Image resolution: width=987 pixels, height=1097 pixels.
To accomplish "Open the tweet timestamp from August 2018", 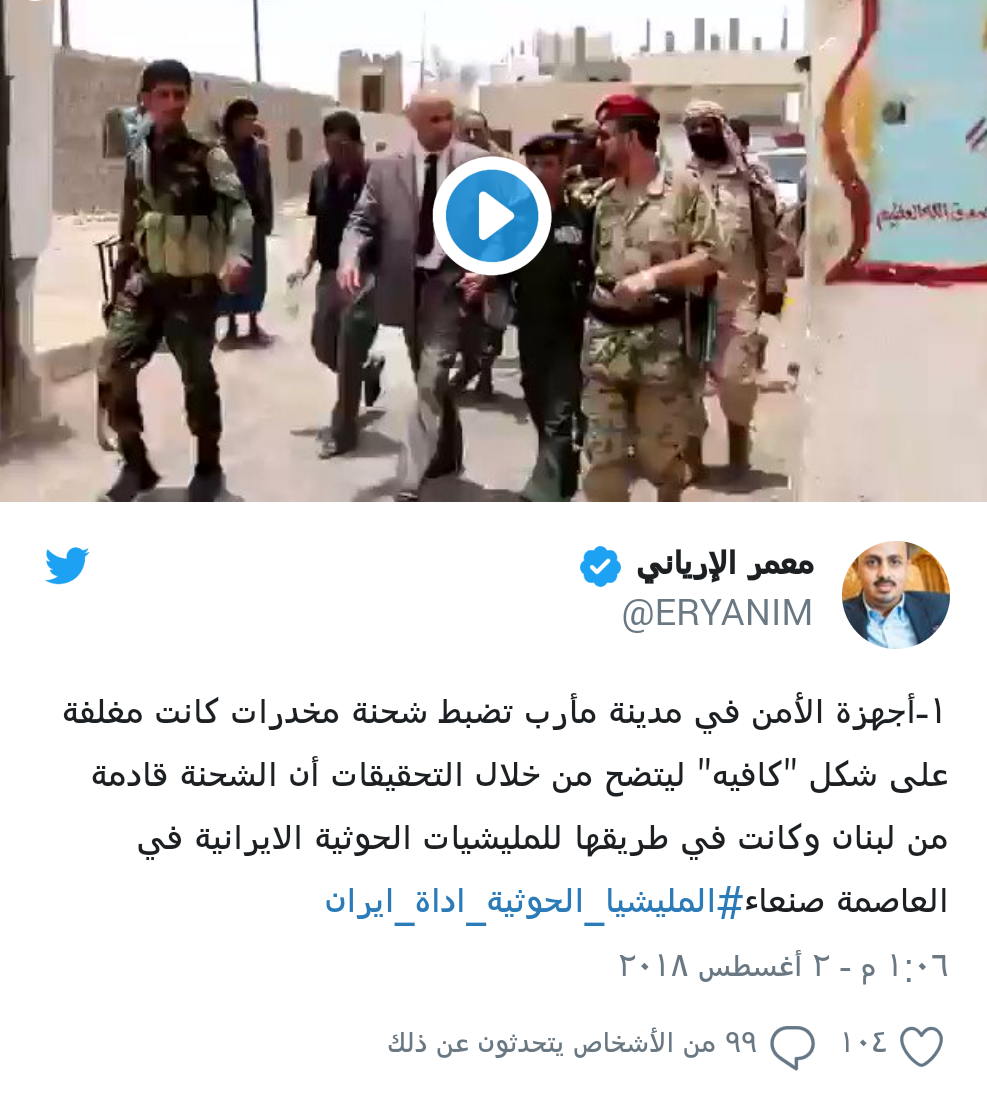I will pos(783,966).
